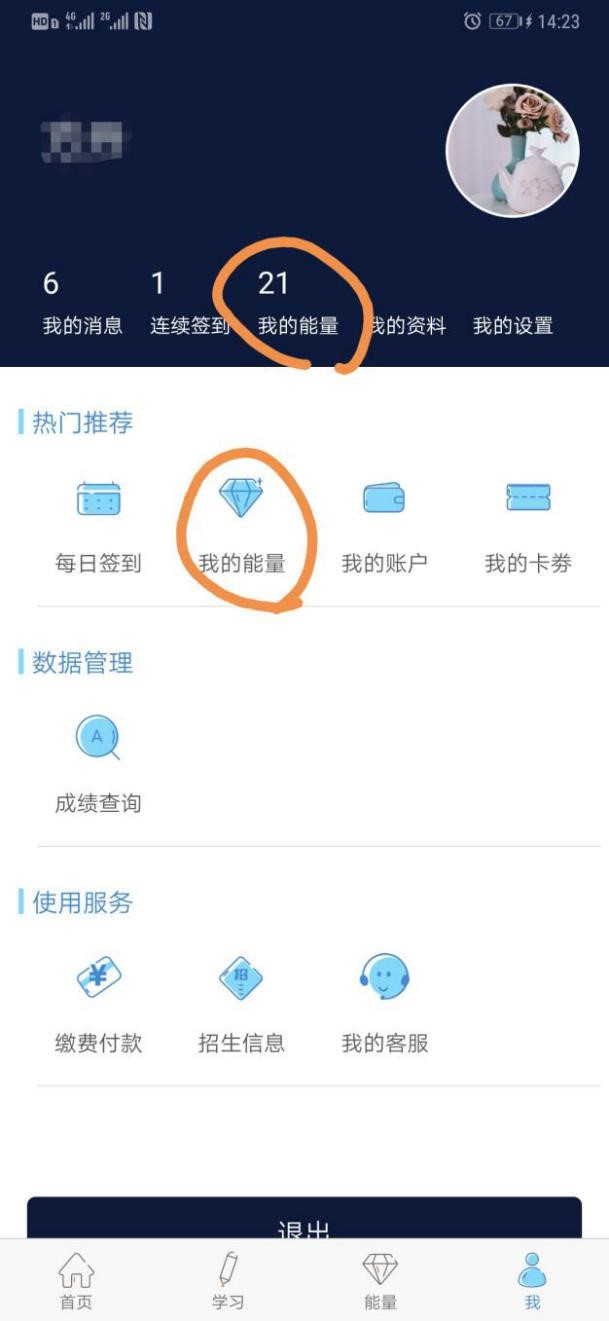Open 我的卡券 coupons
The image size is (609, 1321).
pos(528,523)
